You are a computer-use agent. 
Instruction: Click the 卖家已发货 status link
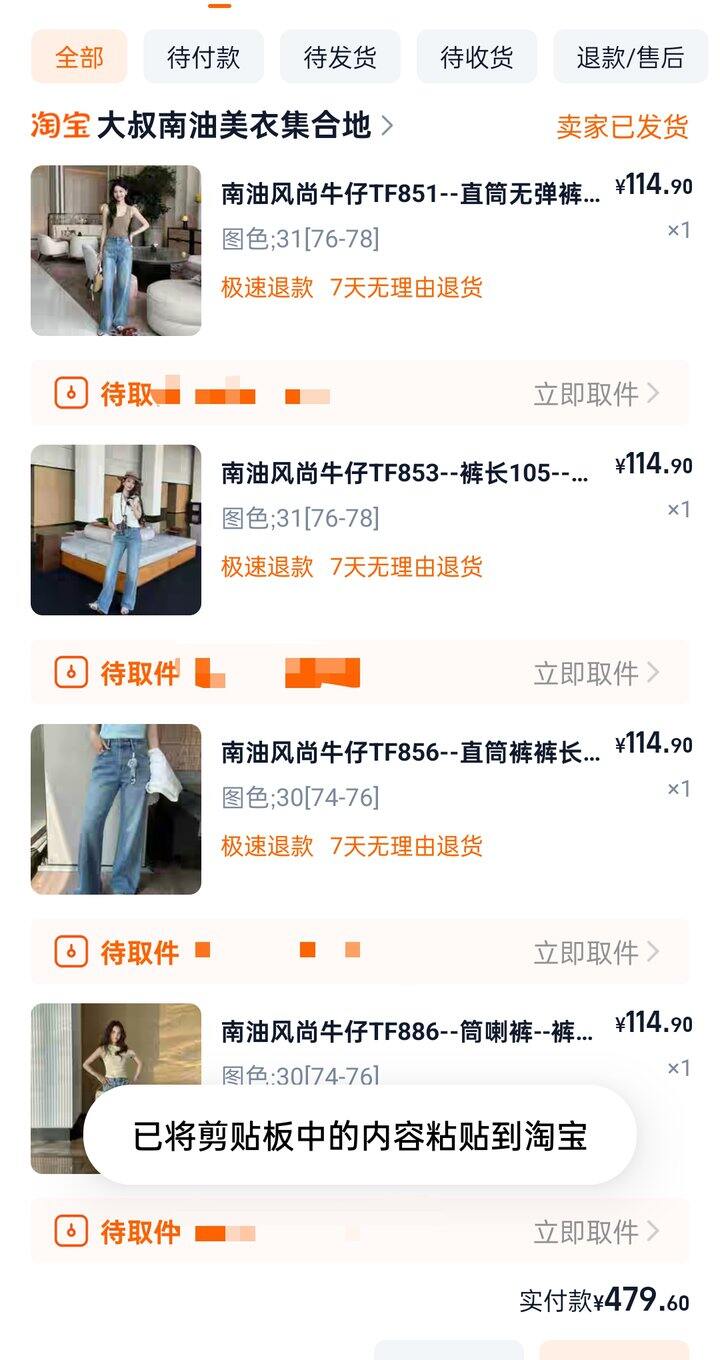[622, 126]
